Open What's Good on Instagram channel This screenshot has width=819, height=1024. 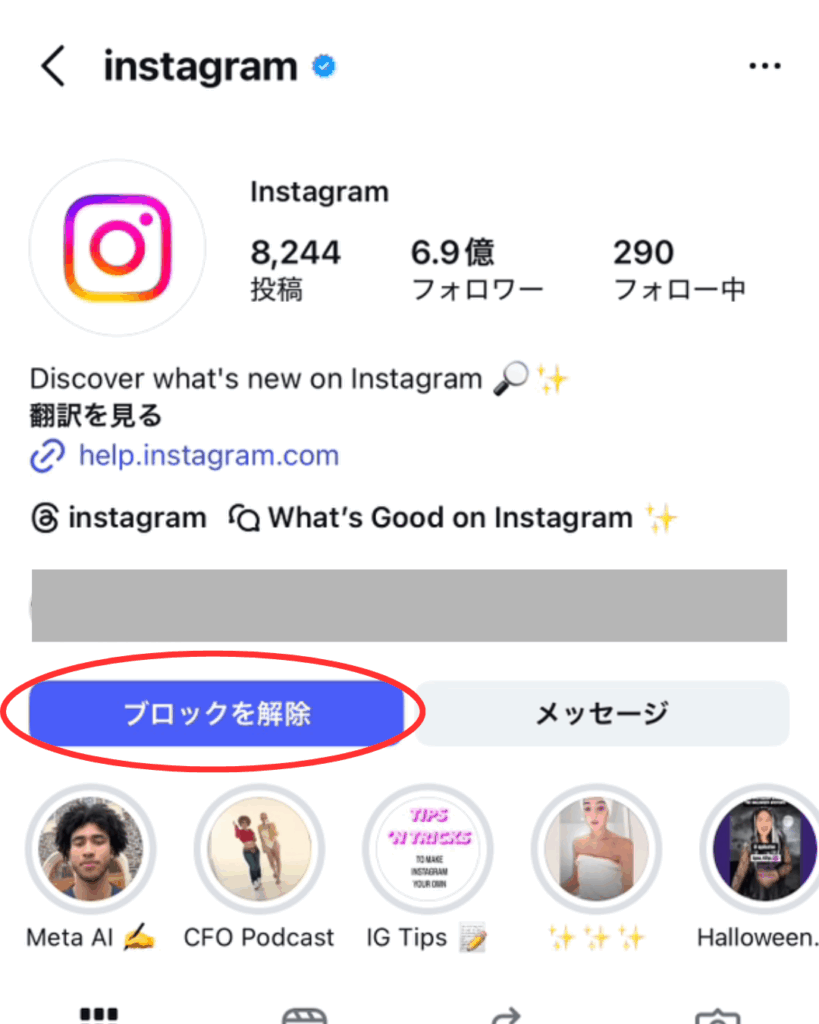coord(452,518)
